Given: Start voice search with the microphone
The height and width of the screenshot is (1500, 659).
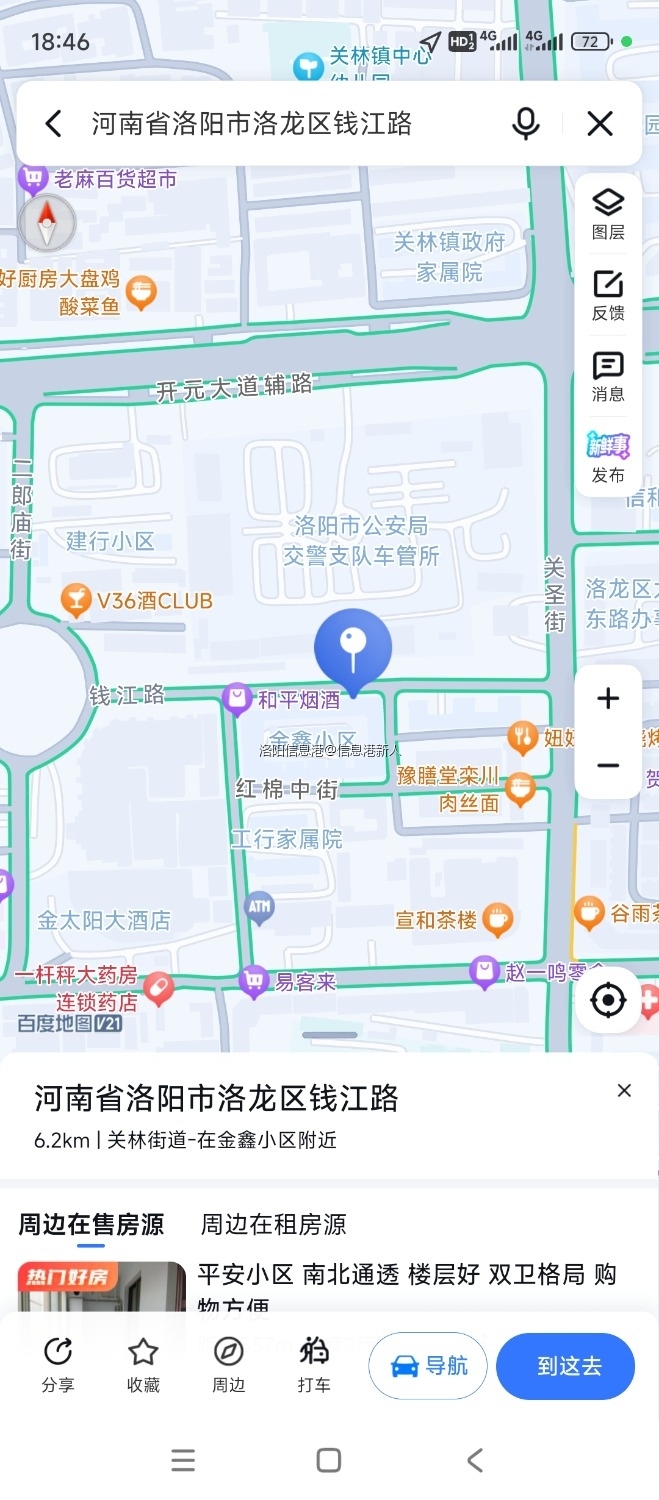Looking at the screenshot, I should [x=526, y=124].
